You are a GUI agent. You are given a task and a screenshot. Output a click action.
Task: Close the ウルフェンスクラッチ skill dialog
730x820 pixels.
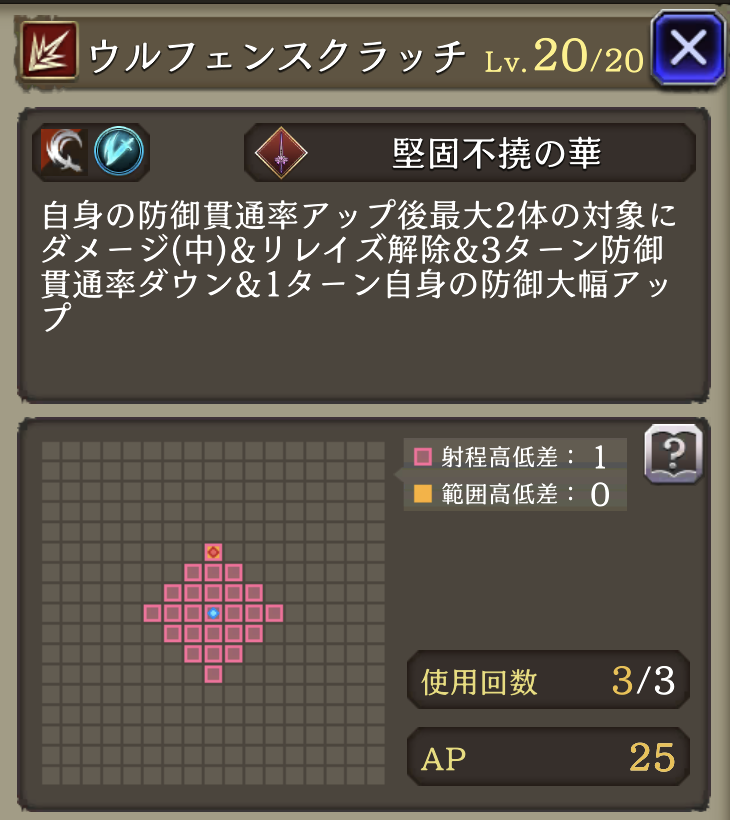pyautogui.click(x=687, y=49)
